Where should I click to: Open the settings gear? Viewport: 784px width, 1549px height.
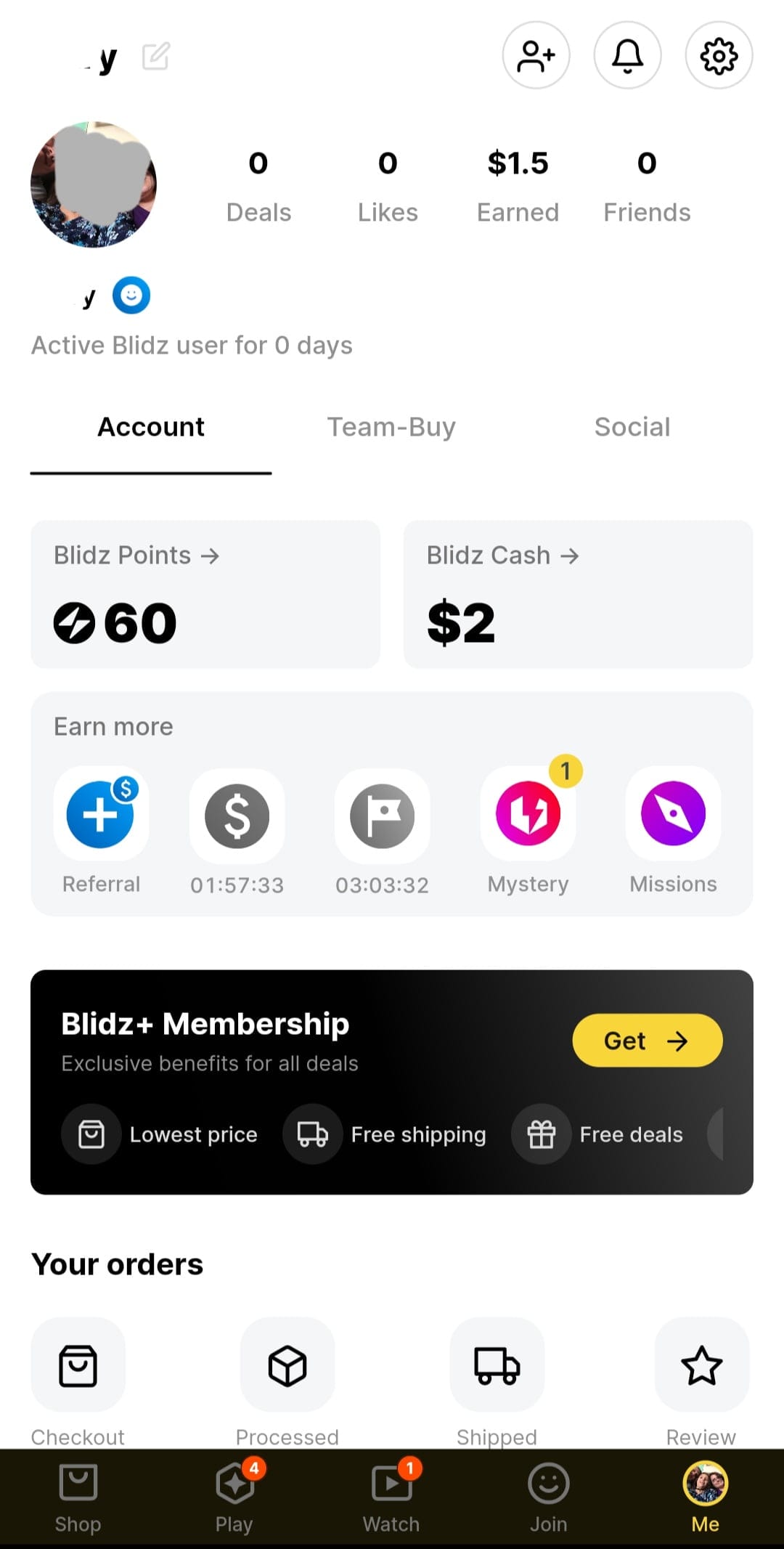coord(719,55)
